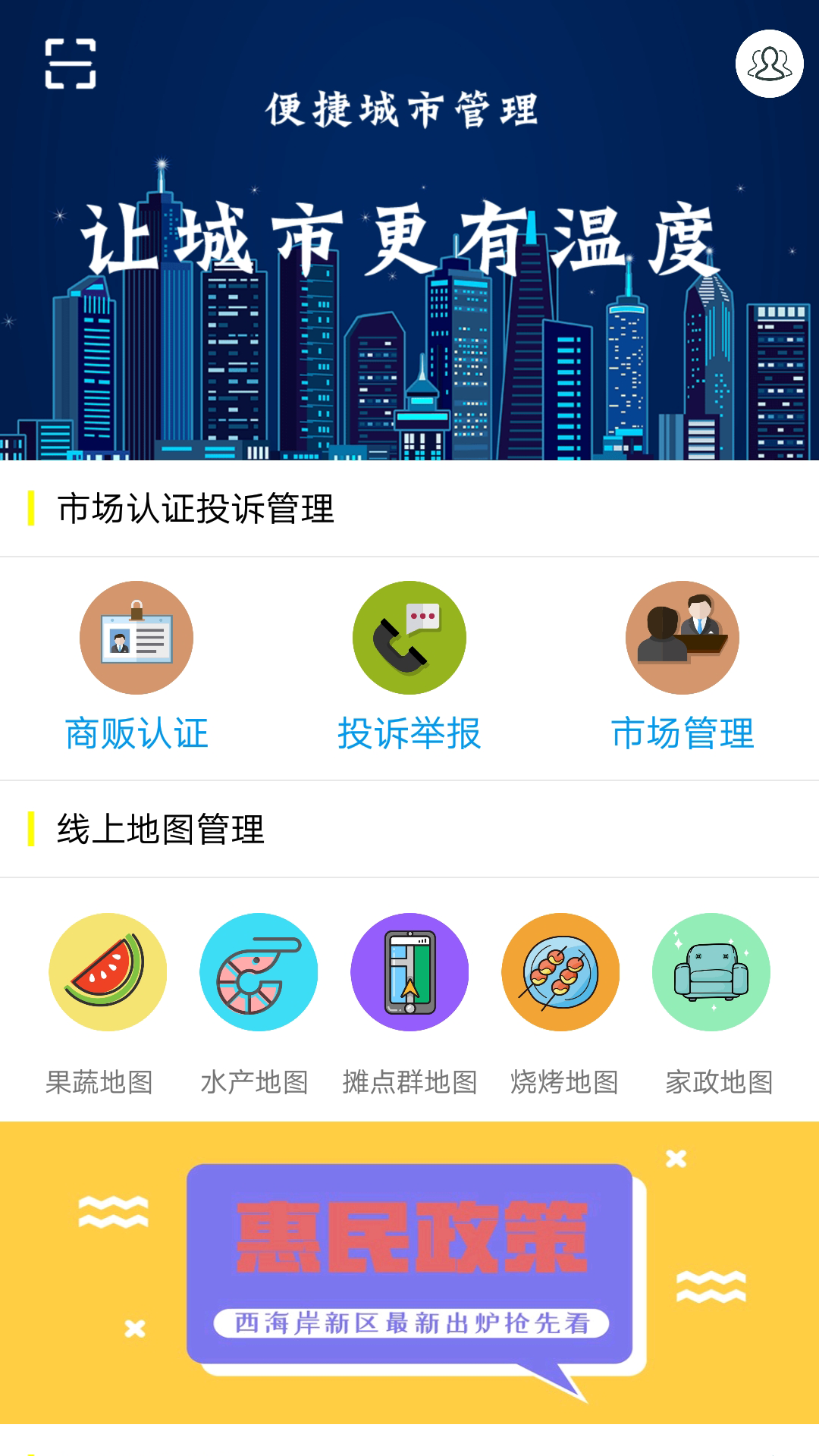This screenshot has width=819, height=1456.
Task: Open the 果蔬地图 watermelon icon
Action: point(108,972)
